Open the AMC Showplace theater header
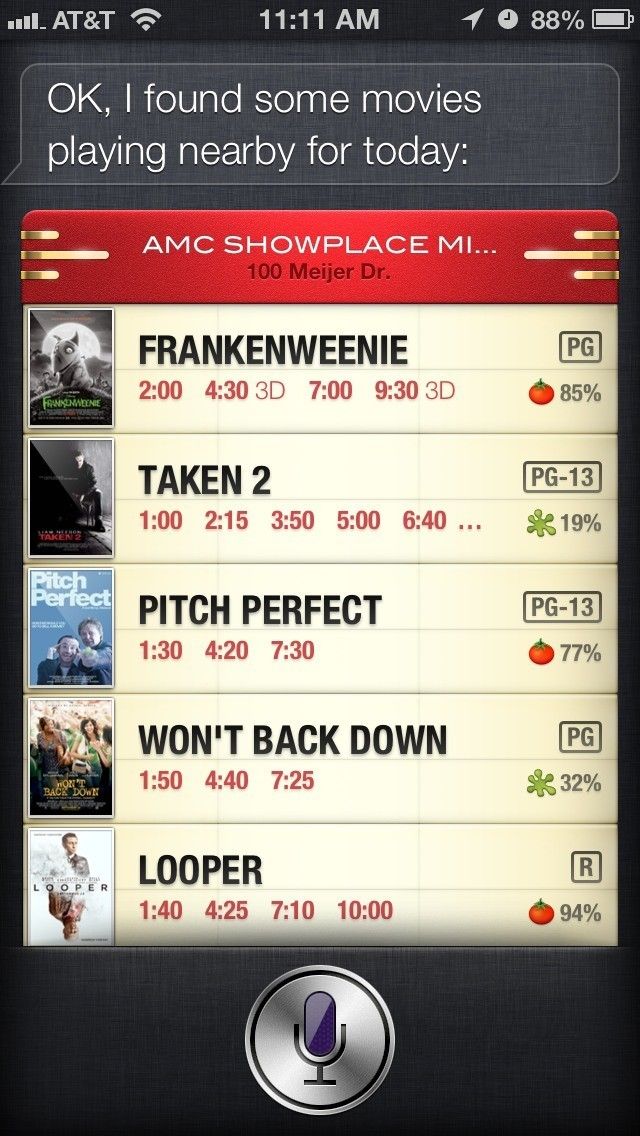The image size is (640, 1136). [x=320, y=256]
